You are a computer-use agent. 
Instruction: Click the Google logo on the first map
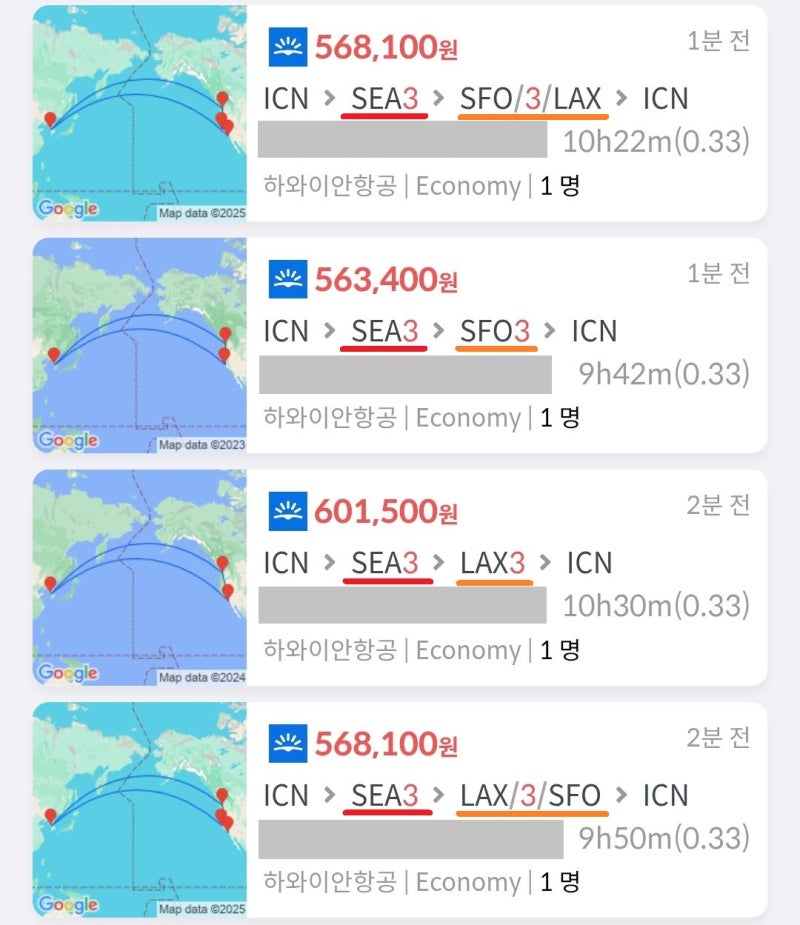(x=67, y=207)
